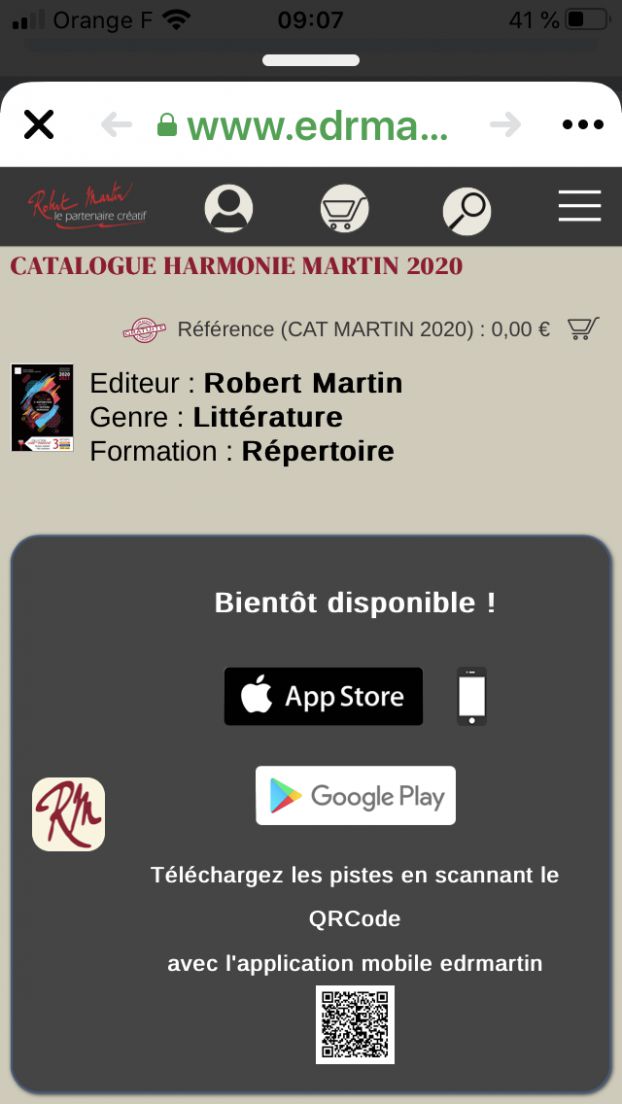Open the hamburger navigation menu
Image resolution: width=622 pixels, height=1104 pixels.
coord(579,206)
